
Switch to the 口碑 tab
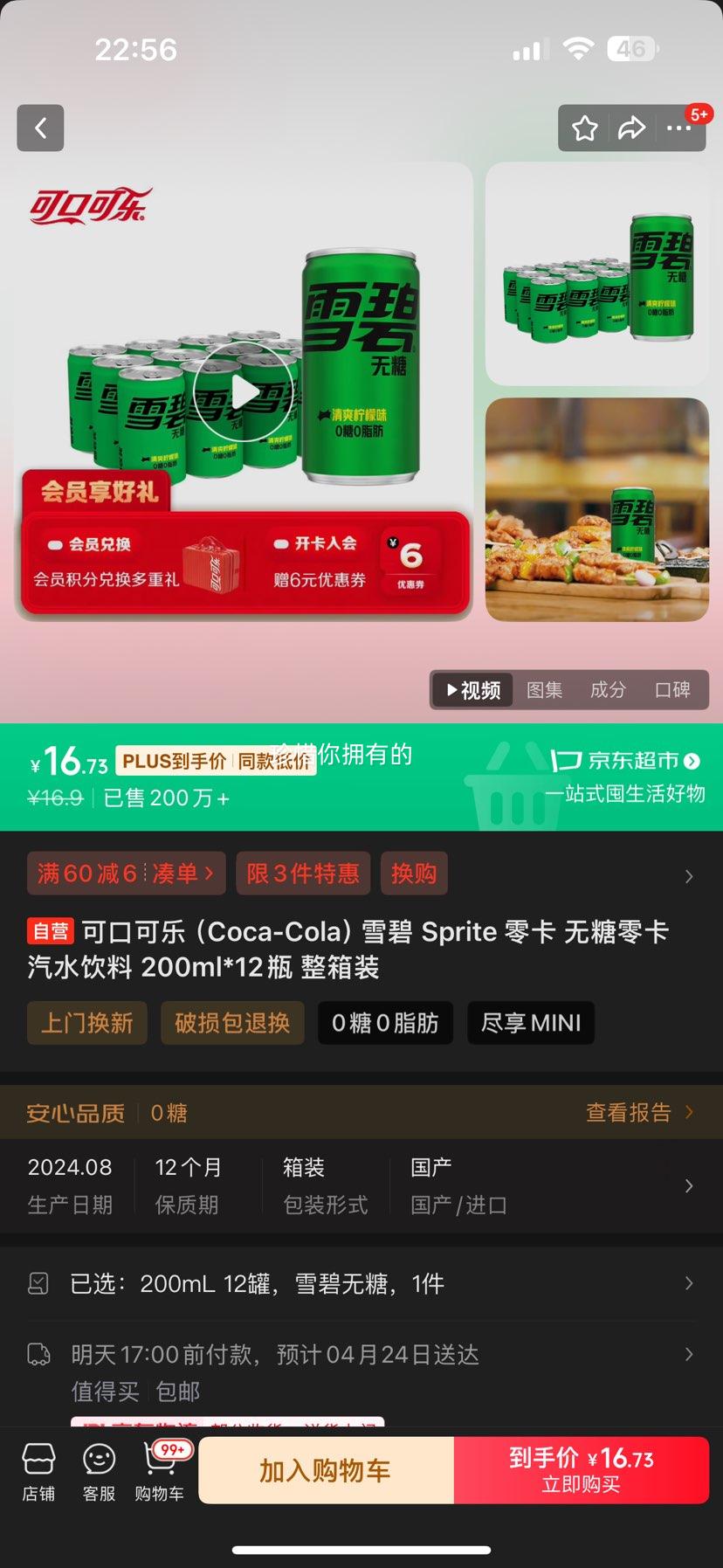click(672, 689)
